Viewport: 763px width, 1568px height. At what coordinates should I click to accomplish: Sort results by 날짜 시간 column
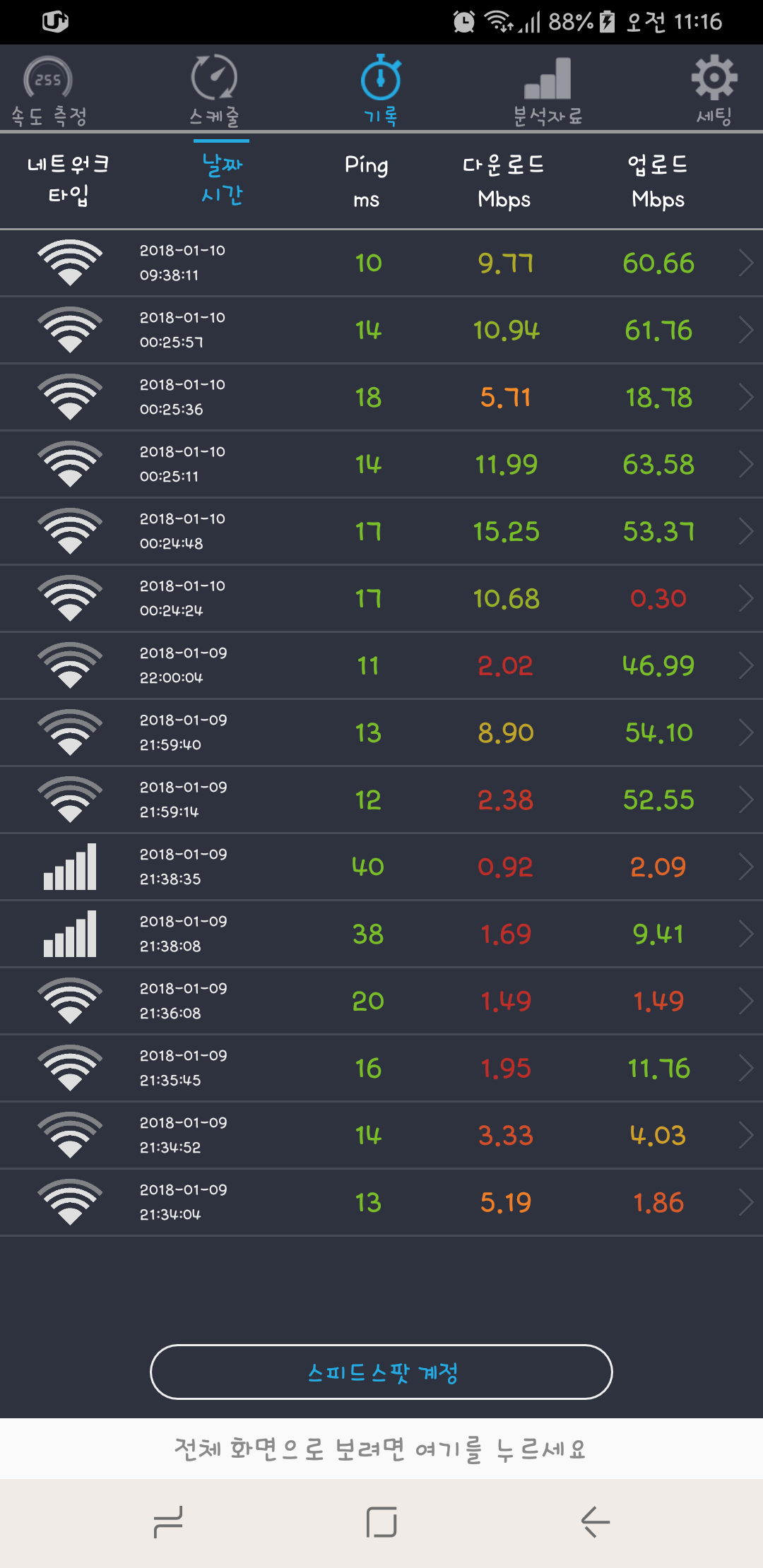[222, 180]
